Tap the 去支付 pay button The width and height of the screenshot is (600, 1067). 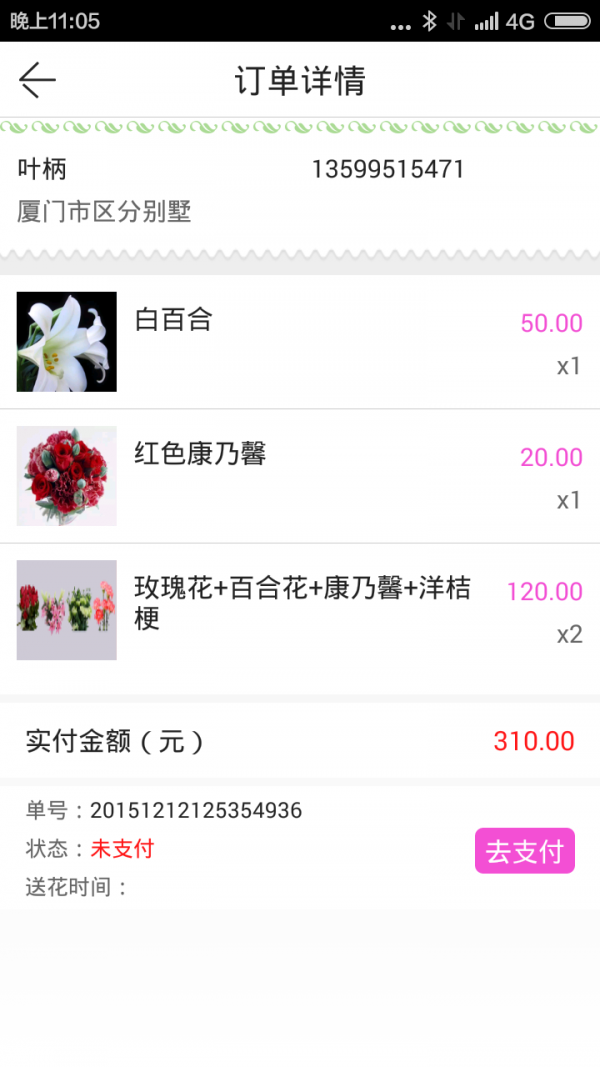click(x=524, y=851)
